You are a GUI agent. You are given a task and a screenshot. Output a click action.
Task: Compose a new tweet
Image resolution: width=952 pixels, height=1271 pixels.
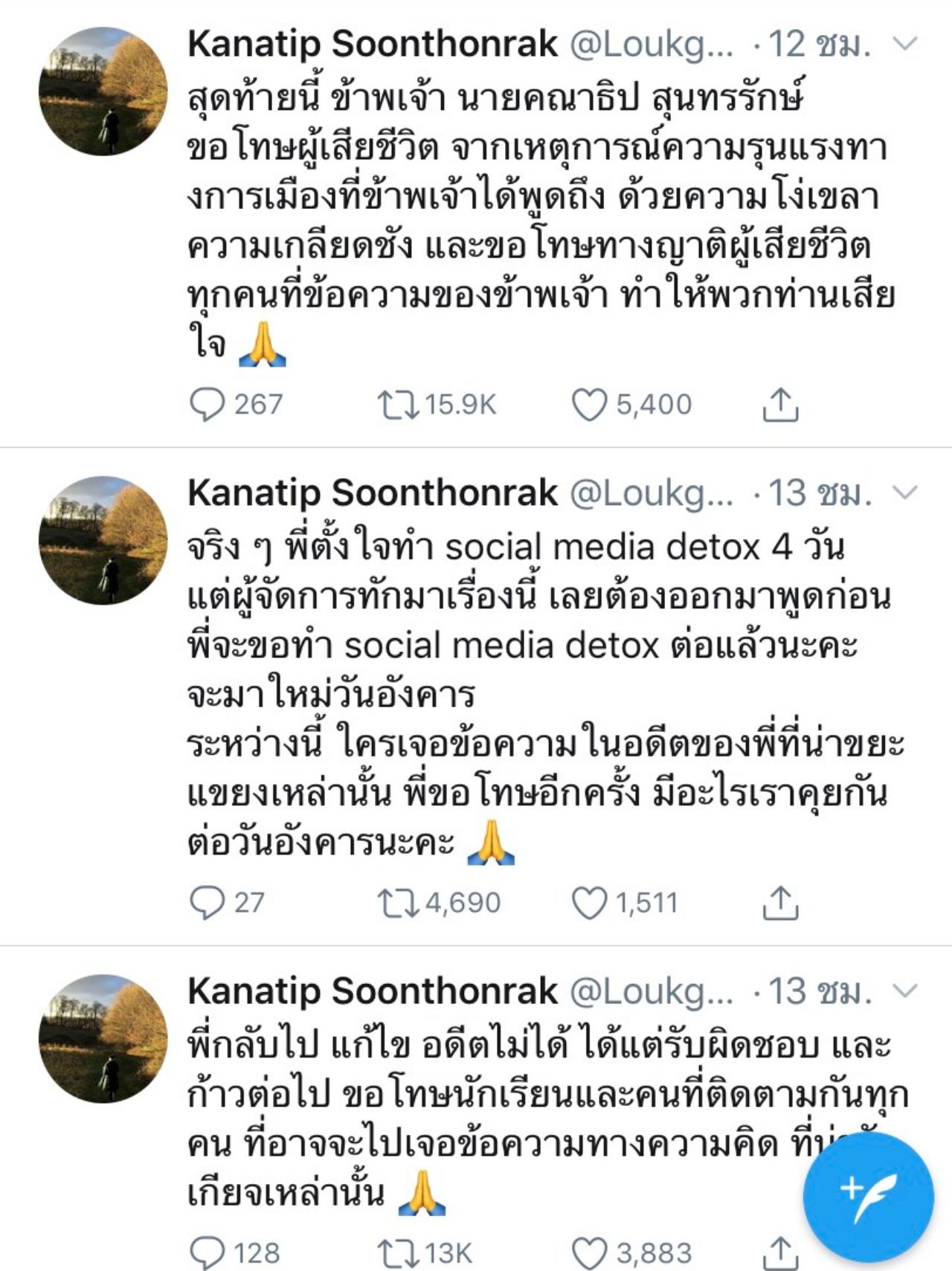pos(868,1197)
